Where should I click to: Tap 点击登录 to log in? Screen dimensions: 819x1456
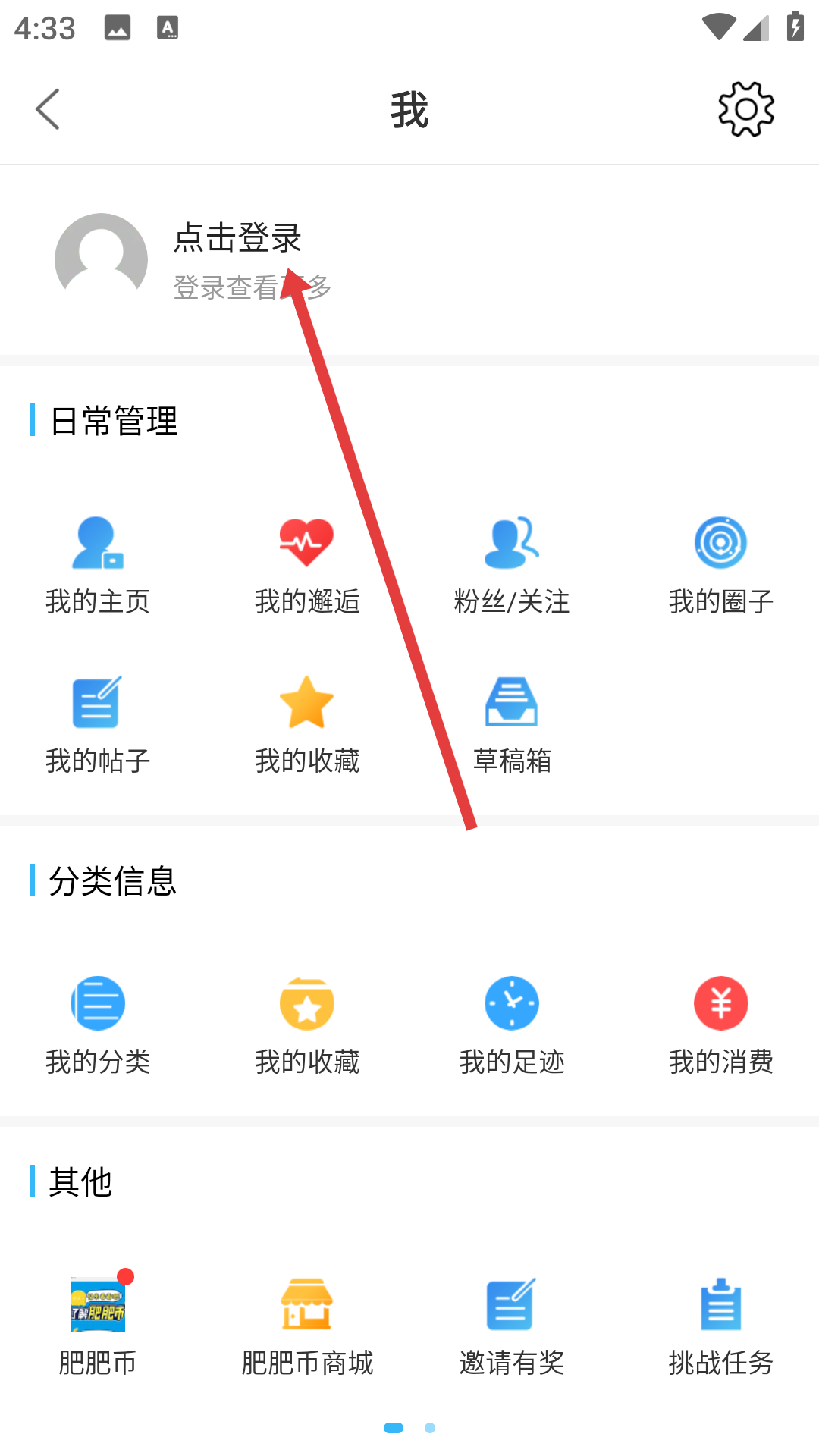(x=237, y=238)
